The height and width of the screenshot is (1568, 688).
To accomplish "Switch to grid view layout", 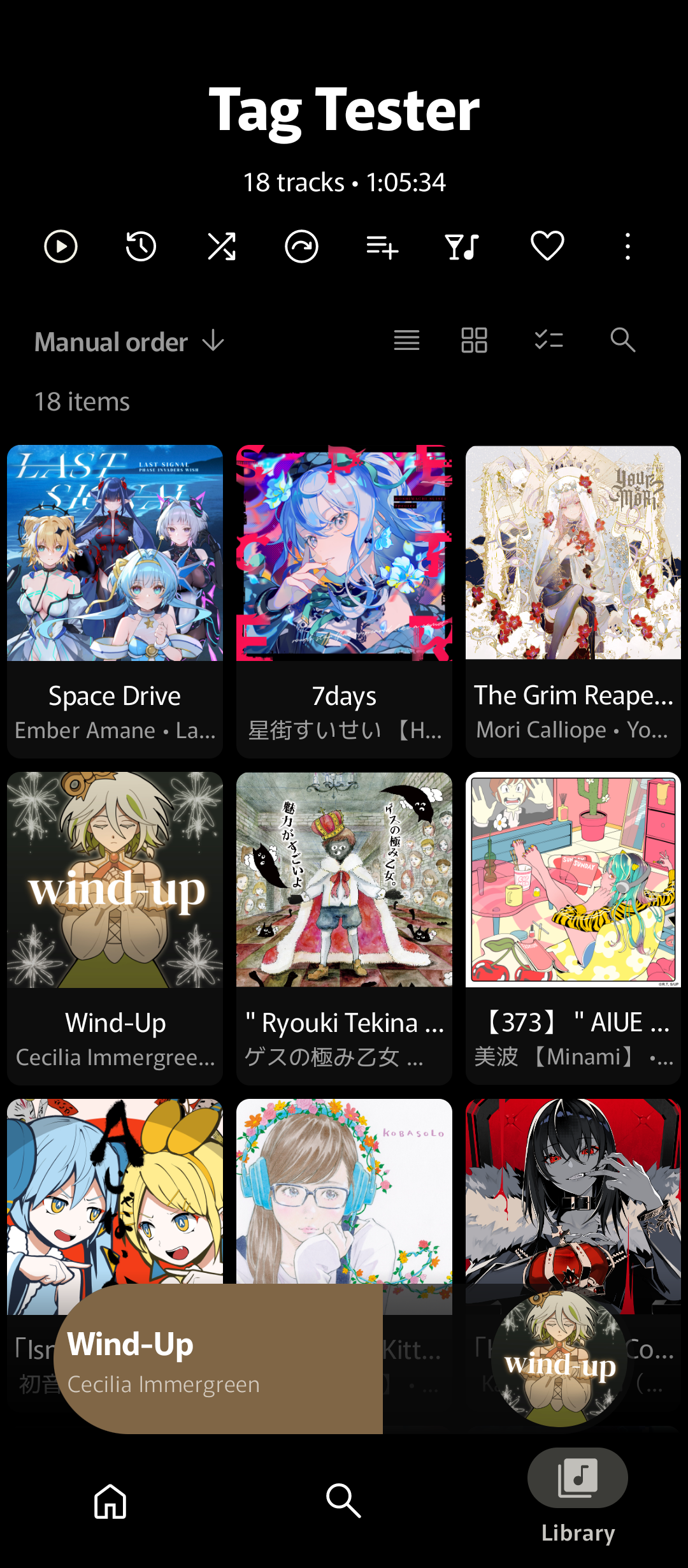I will point(474,340).
